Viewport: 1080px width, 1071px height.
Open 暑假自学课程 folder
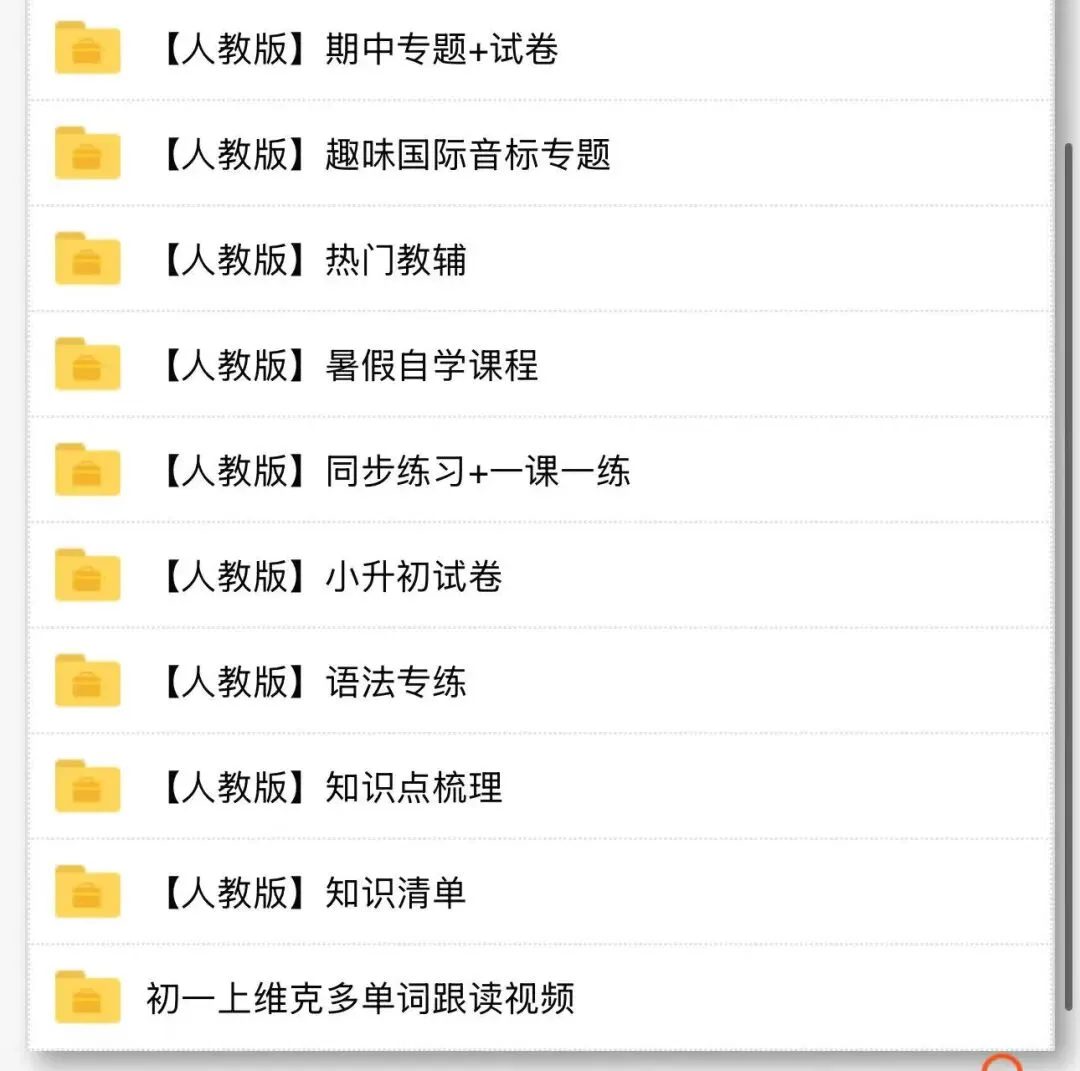[540, 365]
